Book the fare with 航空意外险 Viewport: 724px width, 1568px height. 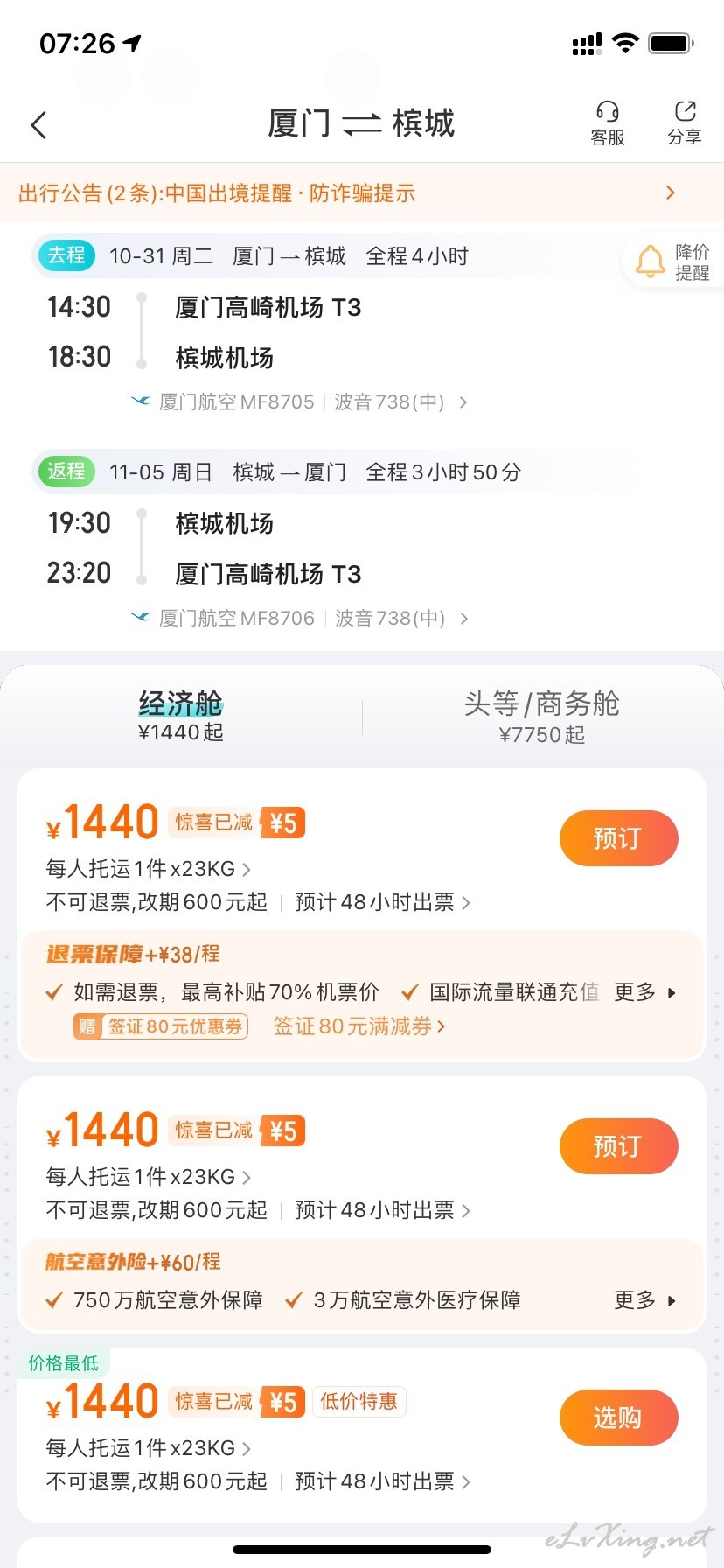point(618,1146)
